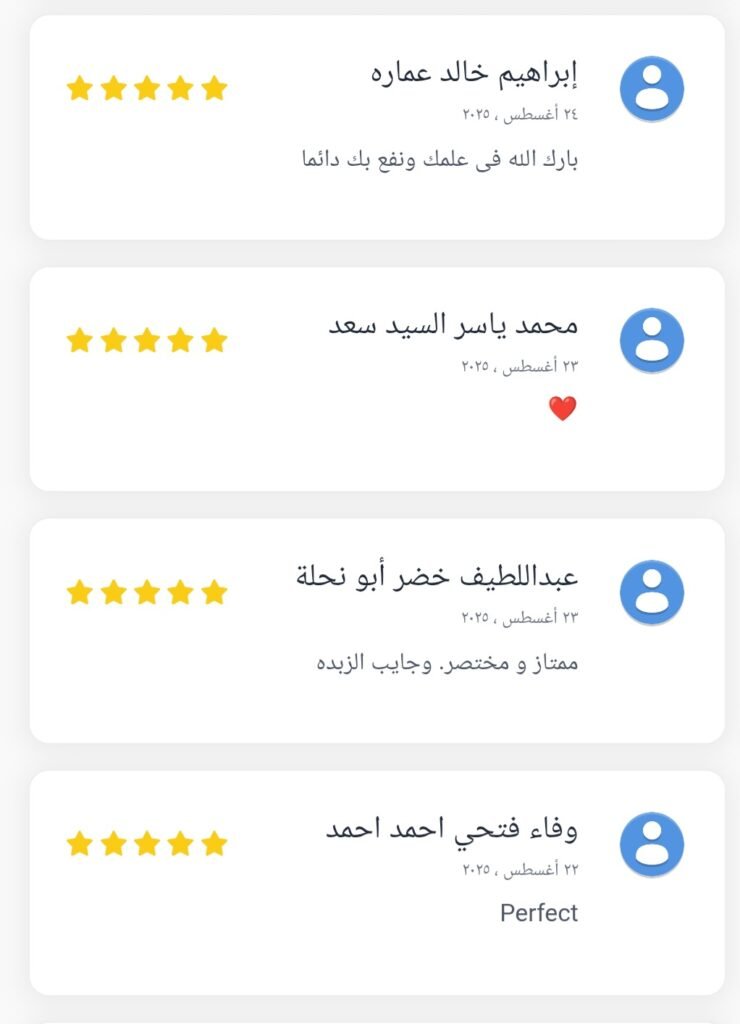Click the red heart emoji in محمد ياسر's review

pos(562,408)
